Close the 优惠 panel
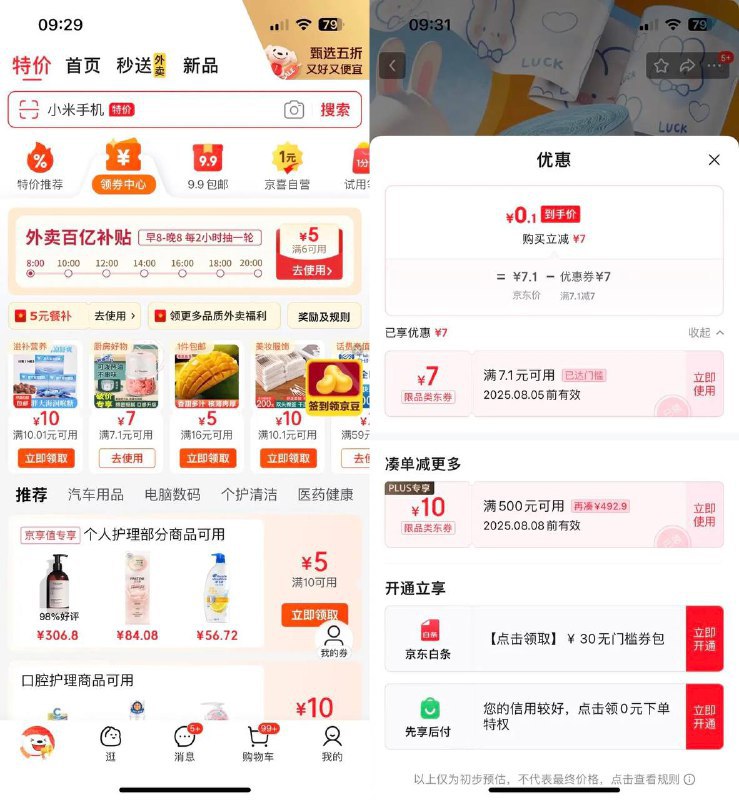This screenshot has width=739, height=800. pos(714,160)
